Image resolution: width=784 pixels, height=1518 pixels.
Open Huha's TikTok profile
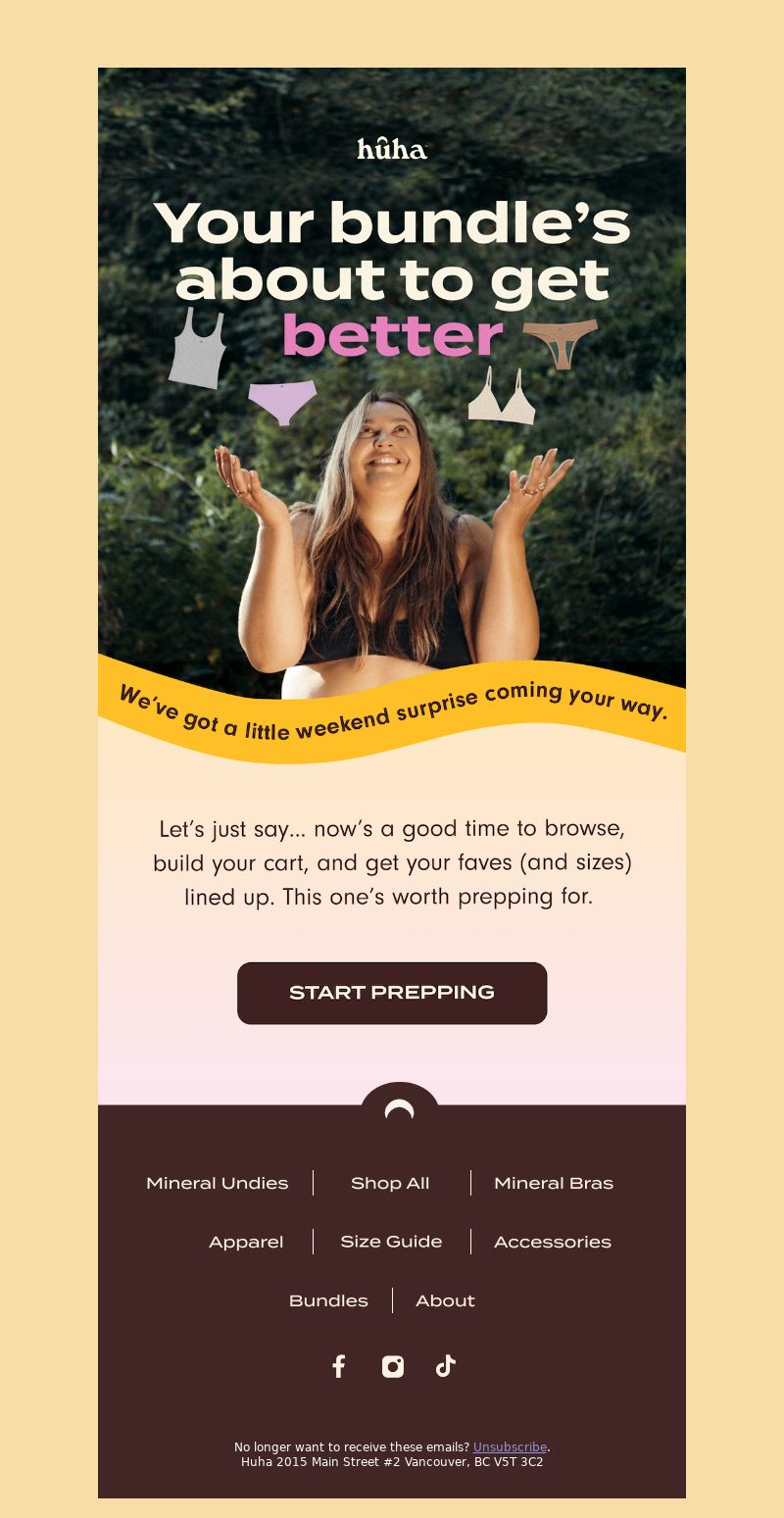pos(446,1366)
